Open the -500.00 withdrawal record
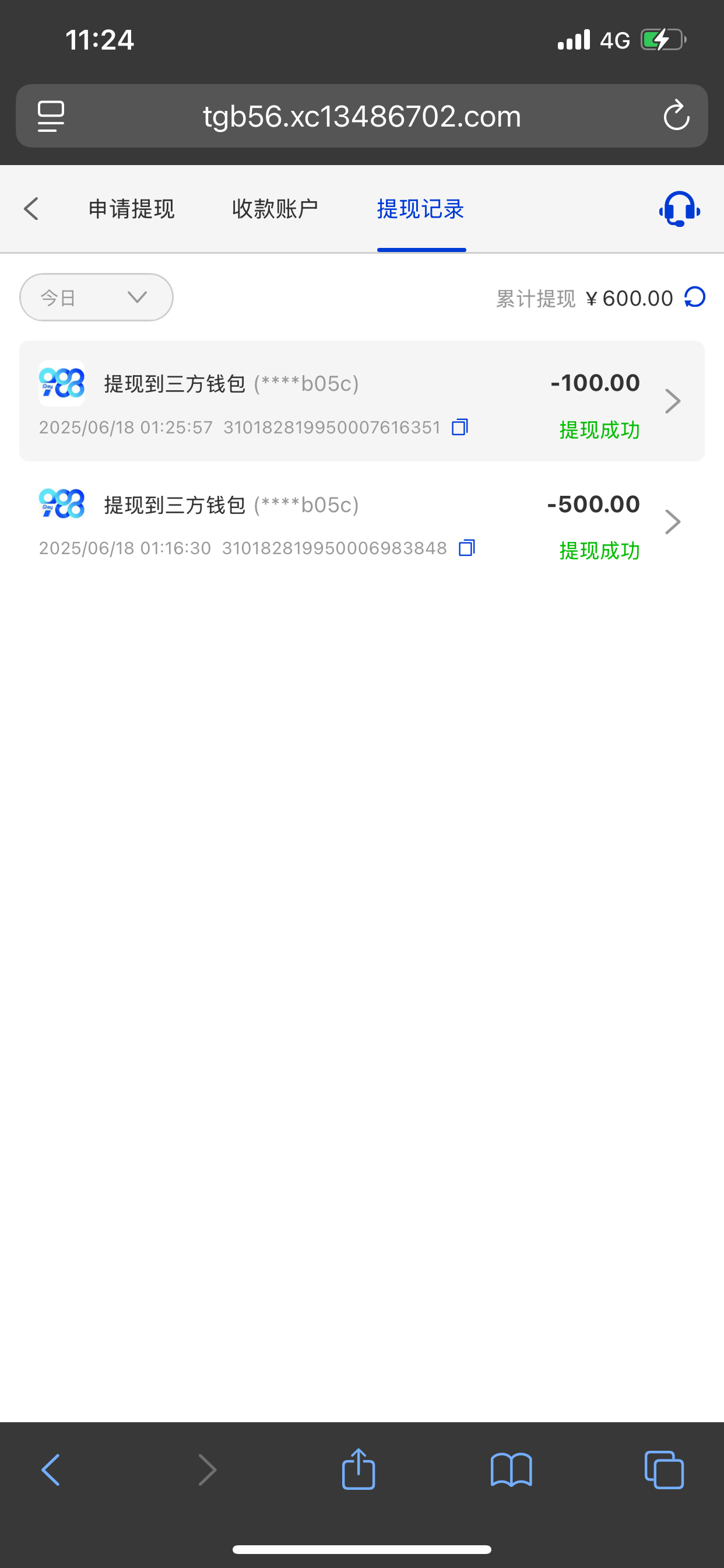This screenshot has height=1568, width=724. pyautogui.click(x=362, y=521)
